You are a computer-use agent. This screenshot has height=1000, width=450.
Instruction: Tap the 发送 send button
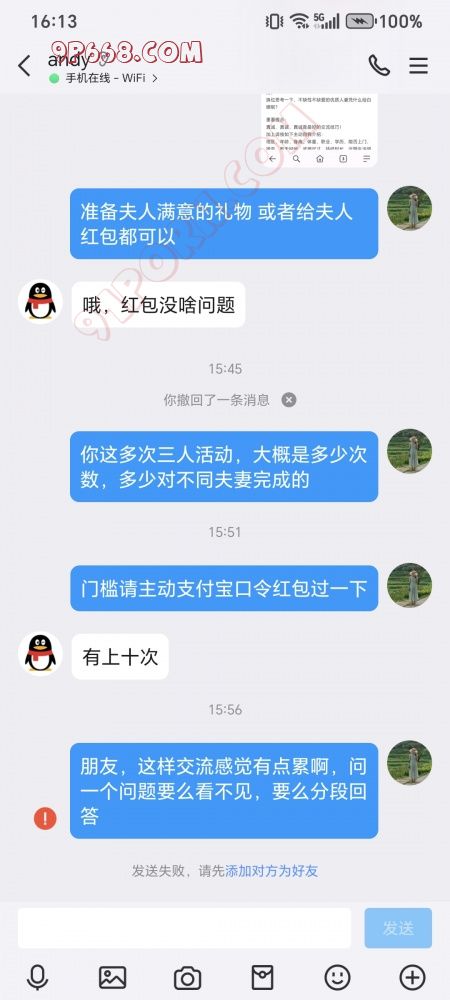(x=398, y=928)
